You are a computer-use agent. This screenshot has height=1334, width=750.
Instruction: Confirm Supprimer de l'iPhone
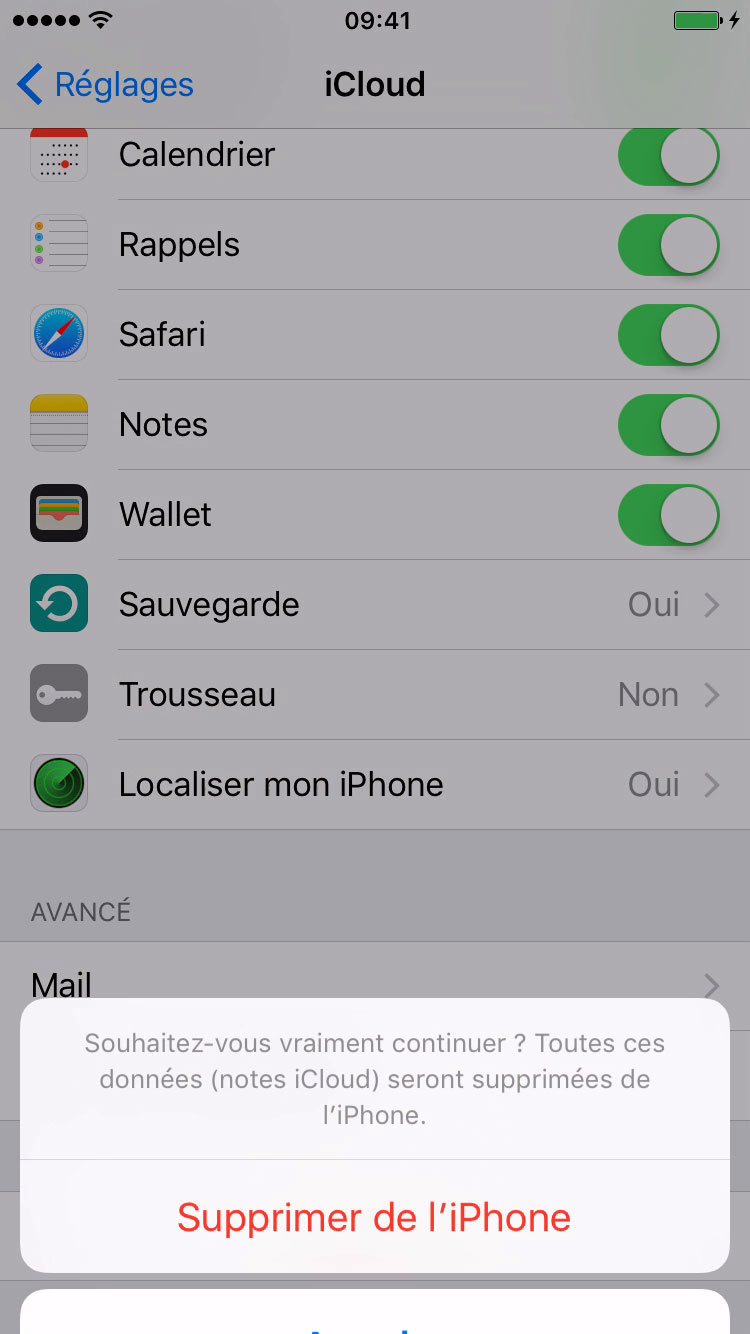[374, 1217]
